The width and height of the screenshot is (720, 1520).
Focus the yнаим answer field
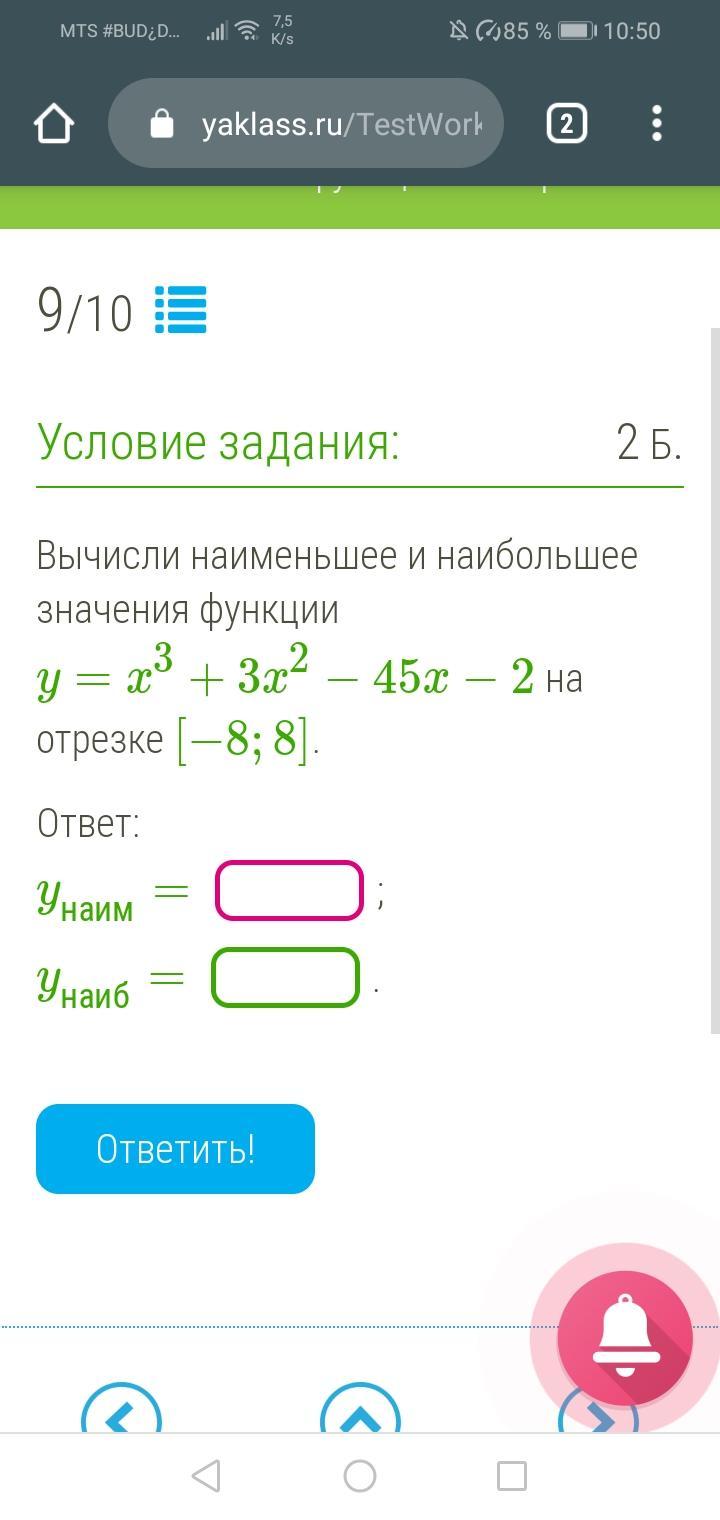[x=289, y=890]
